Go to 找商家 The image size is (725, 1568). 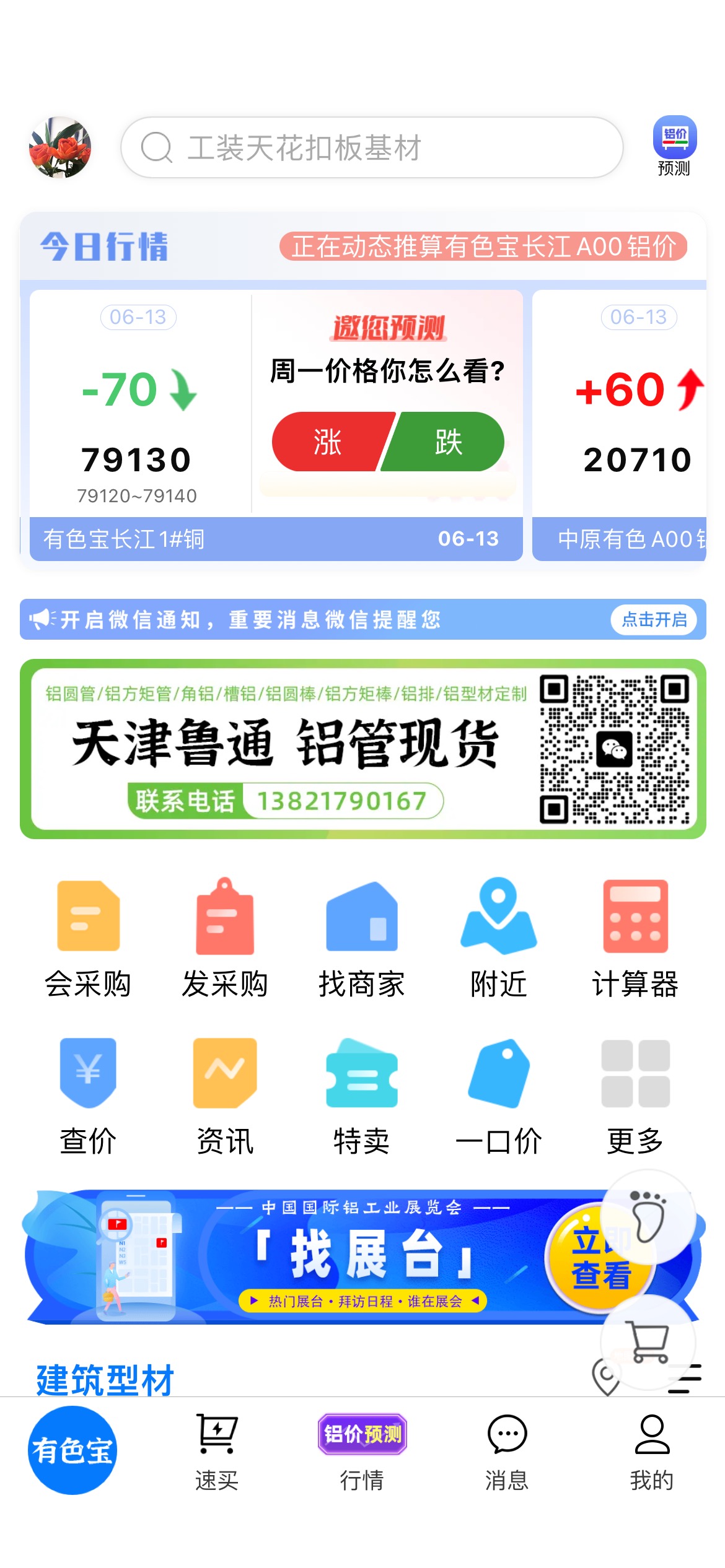[362, 938]
